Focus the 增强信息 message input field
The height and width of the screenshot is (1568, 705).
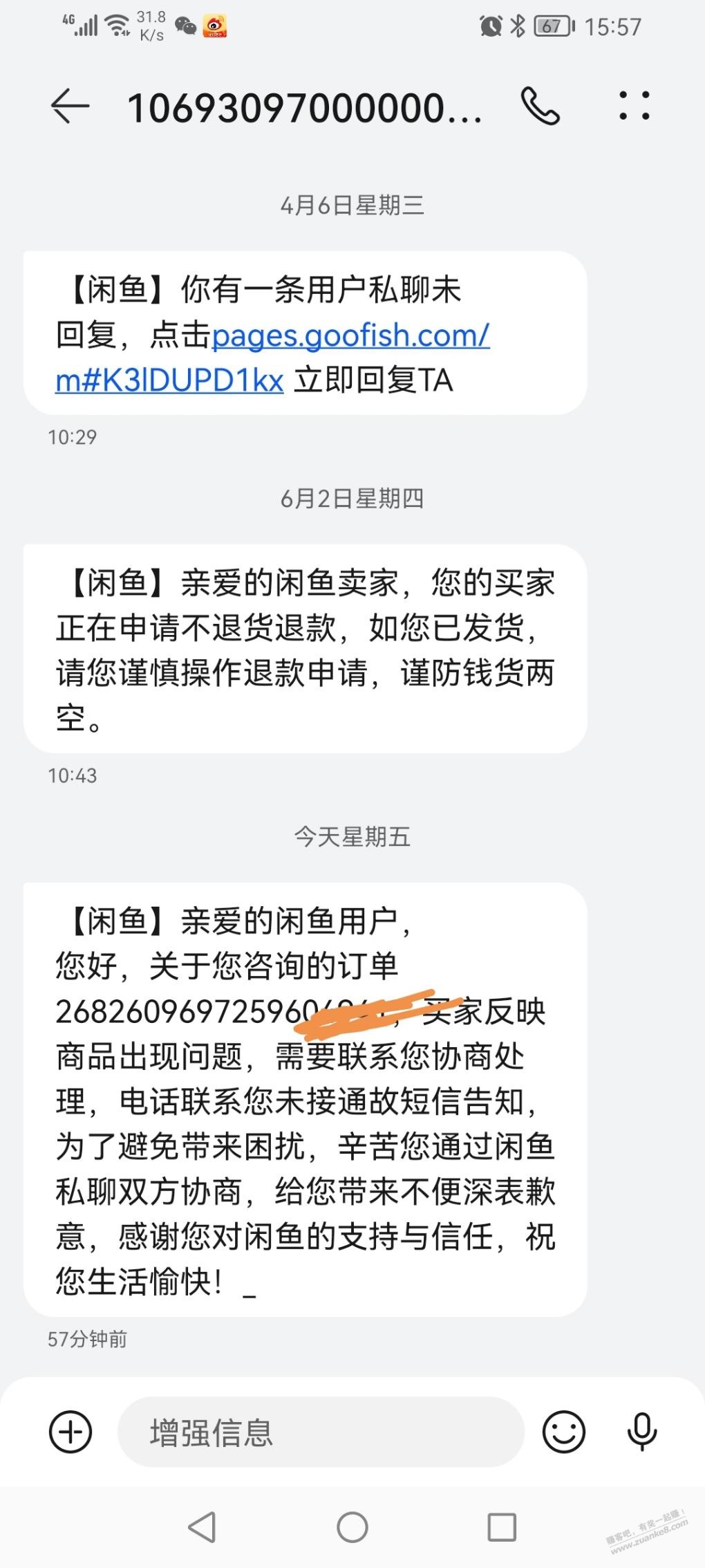click(321, 1431)
